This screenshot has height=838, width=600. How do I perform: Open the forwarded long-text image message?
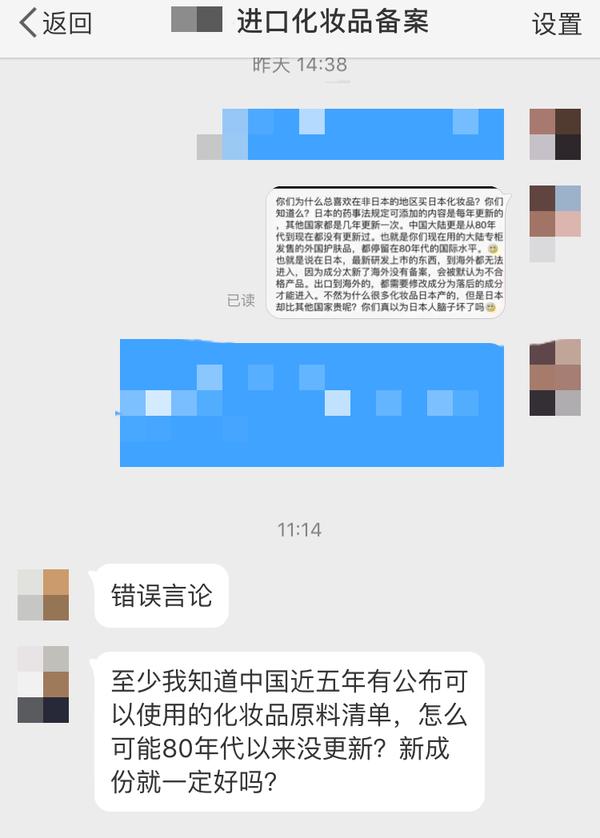point(385,252)
